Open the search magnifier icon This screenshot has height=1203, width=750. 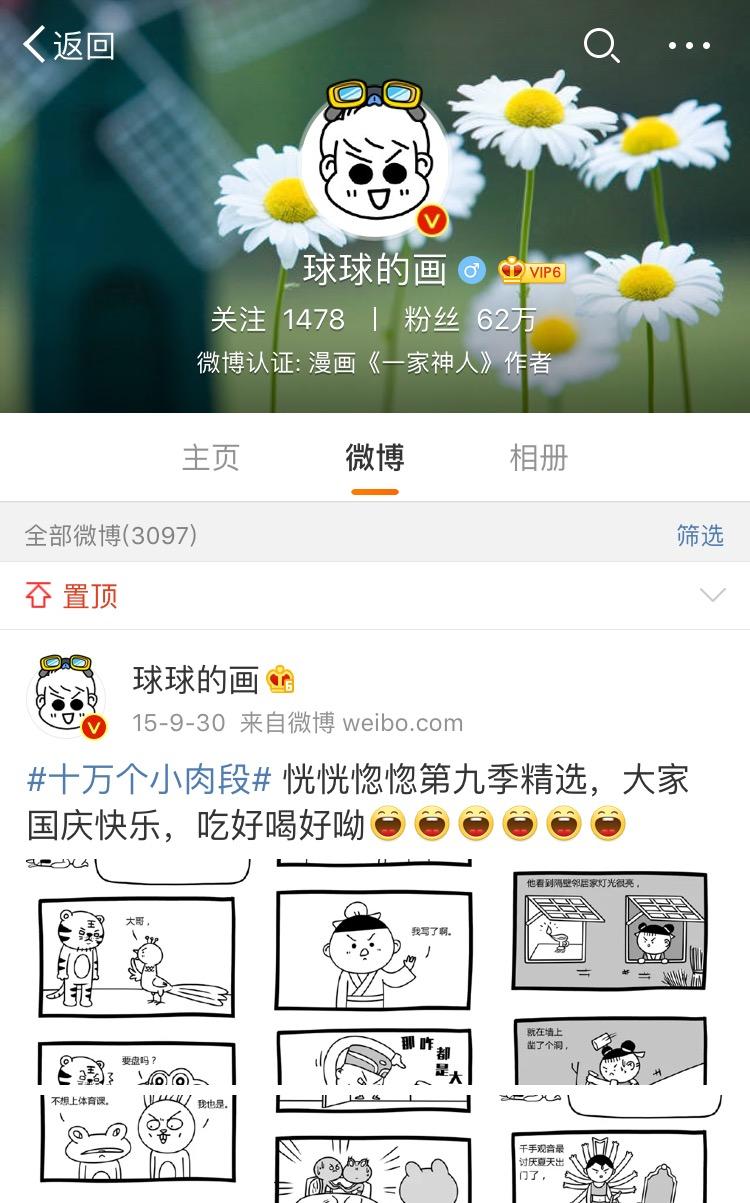click(x=601, y=45)
